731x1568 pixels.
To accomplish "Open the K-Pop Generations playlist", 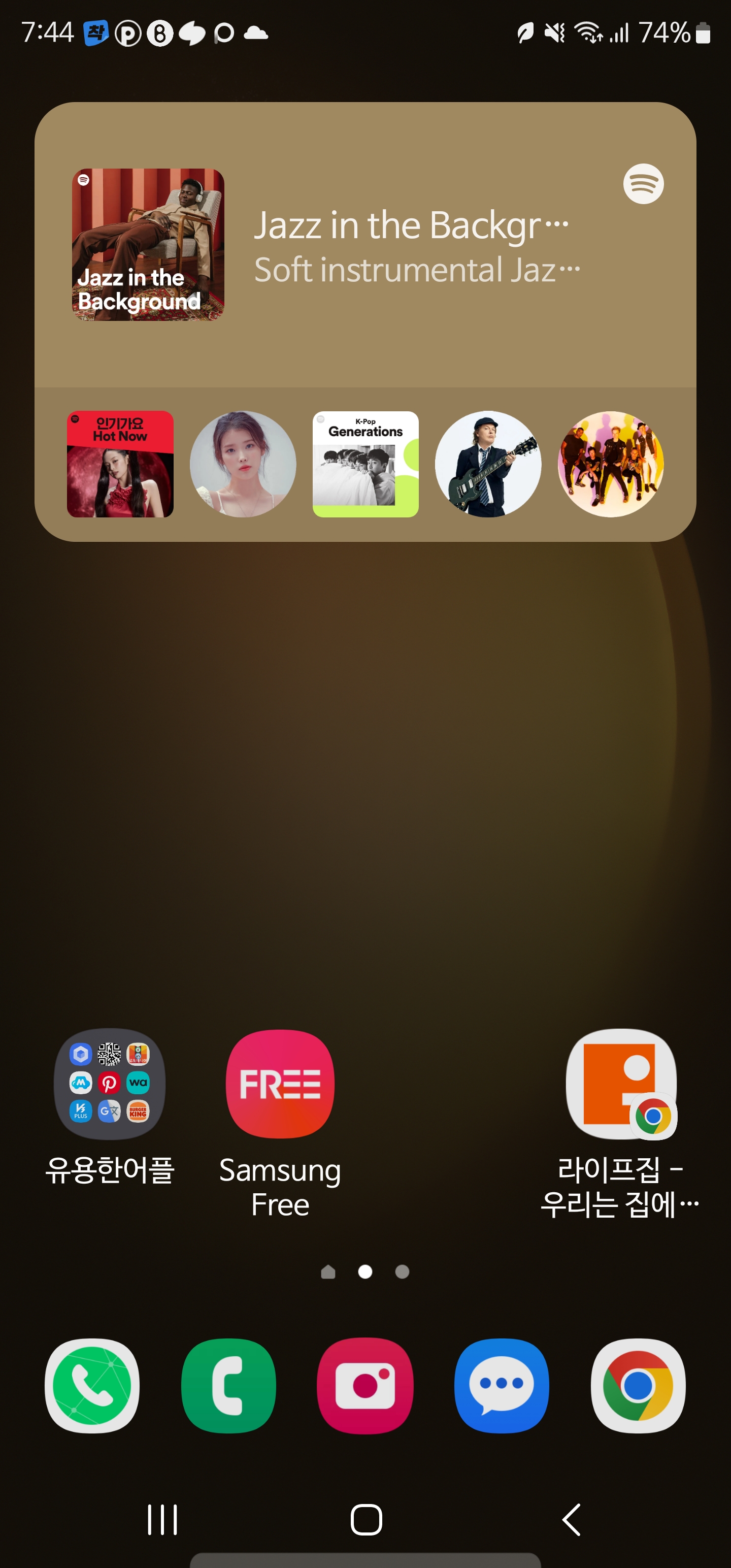I will click(x=365, y=464).
